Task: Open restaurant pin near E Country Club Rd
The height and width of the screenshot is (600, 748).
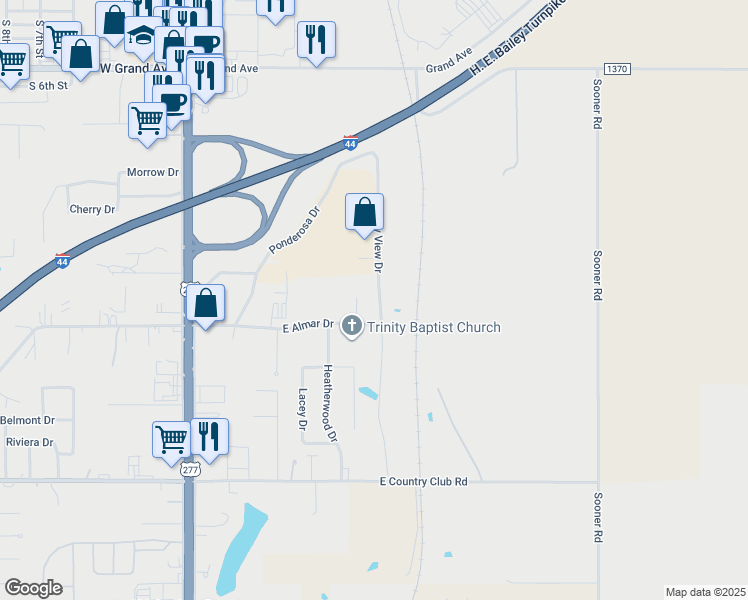Action: click(209, 441)
